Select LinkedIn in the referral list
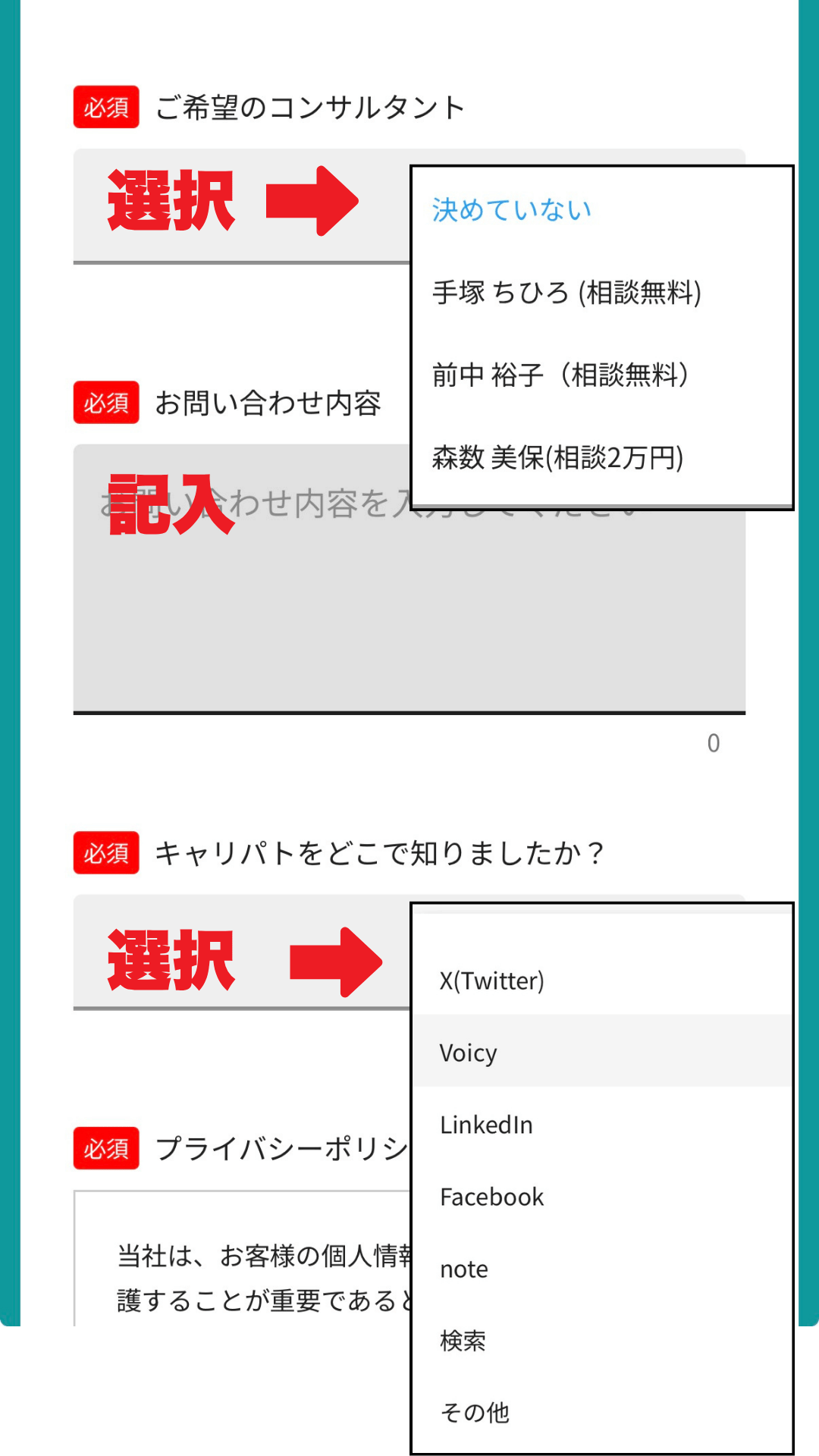The height and width of the screenshot is (1456, 819). click(x=485, y=1125)
